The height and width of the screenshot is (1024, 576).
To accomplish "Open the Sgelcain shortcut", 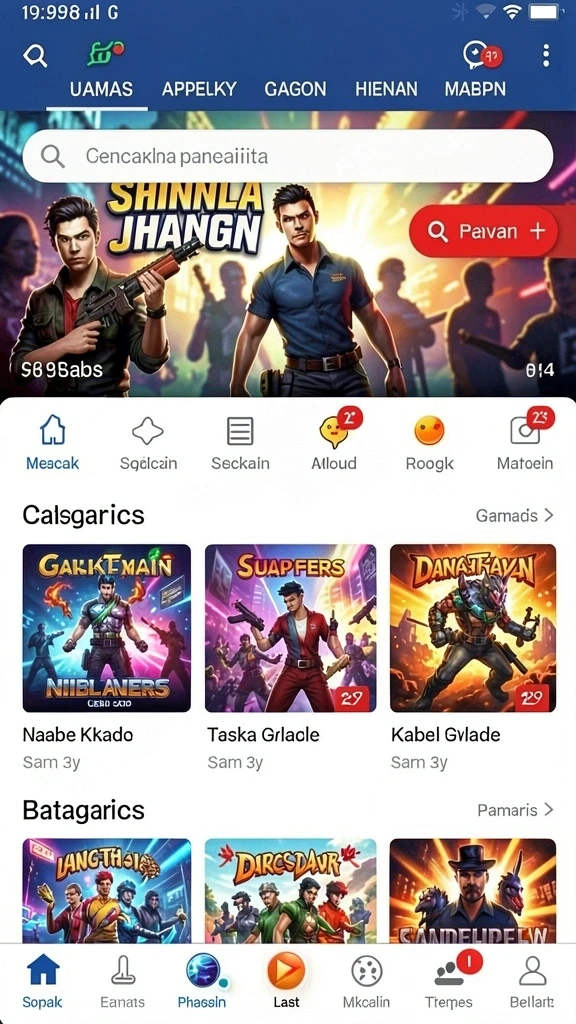I will tap(148, 444).
